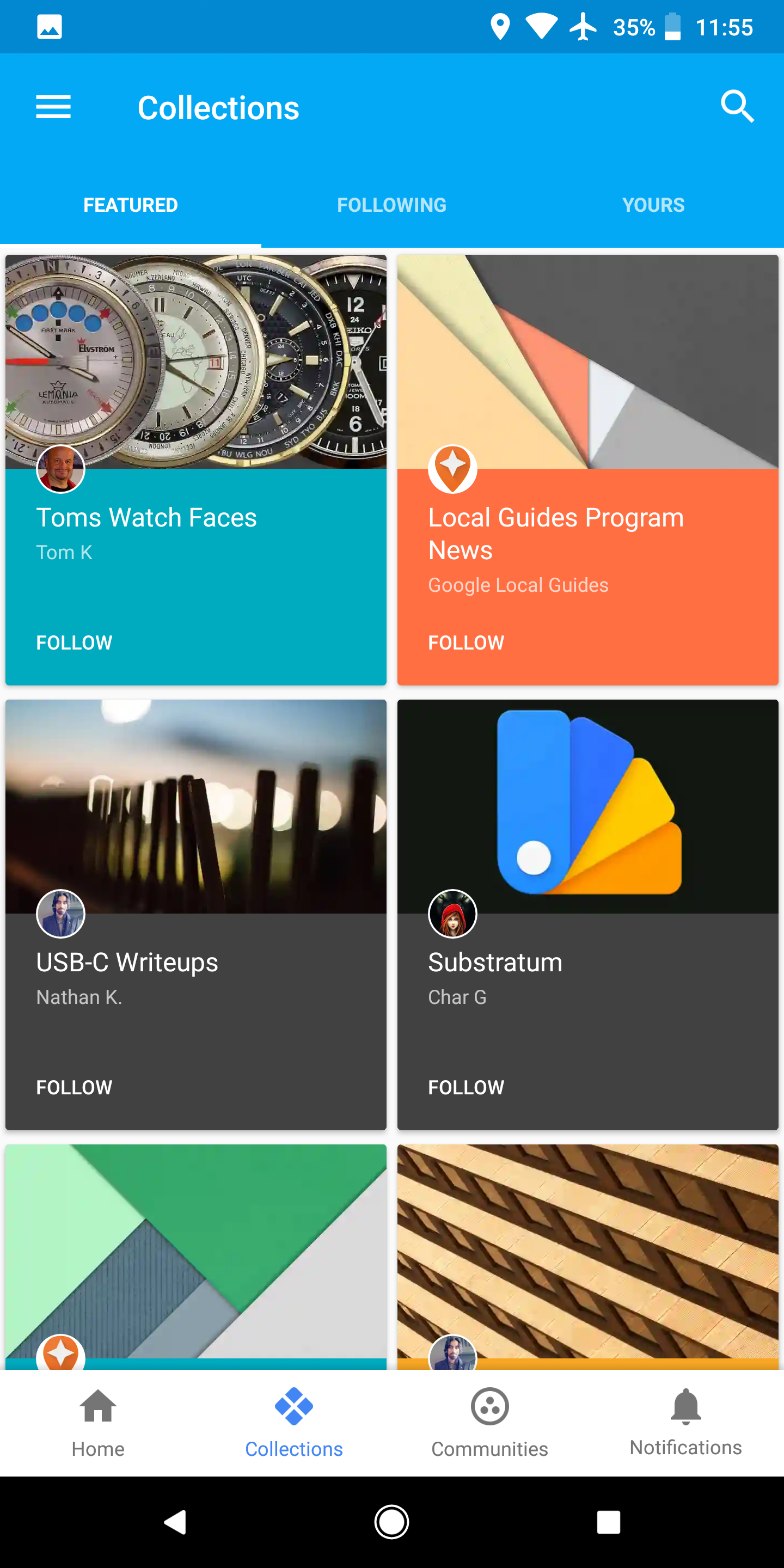Switch to the FOLLOWING tab
Image resolution: width=784 pixels, height=1568 pixels.
tap(392, 205)
